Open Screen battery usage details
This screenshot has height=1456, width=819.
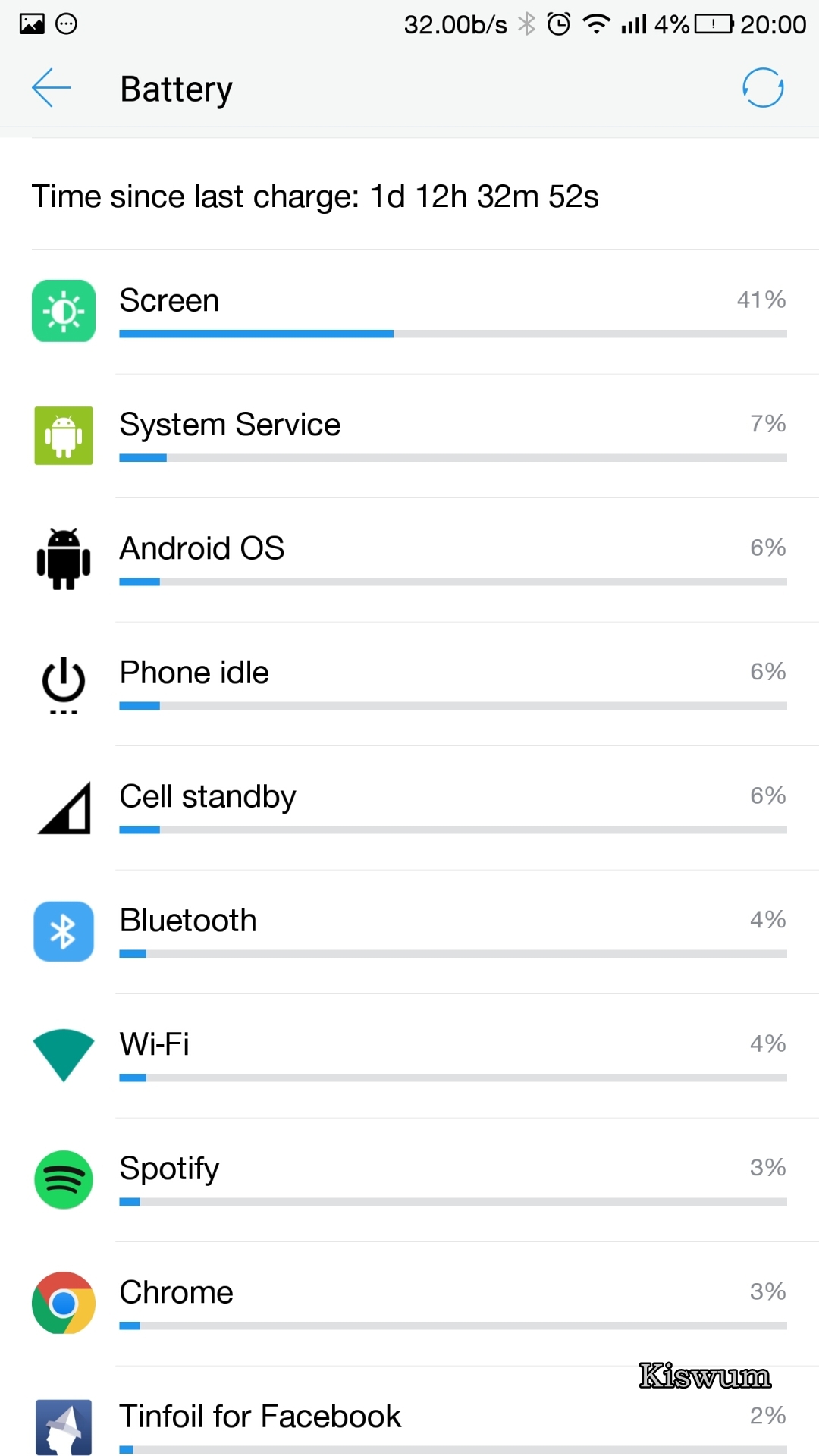point(409,312)
